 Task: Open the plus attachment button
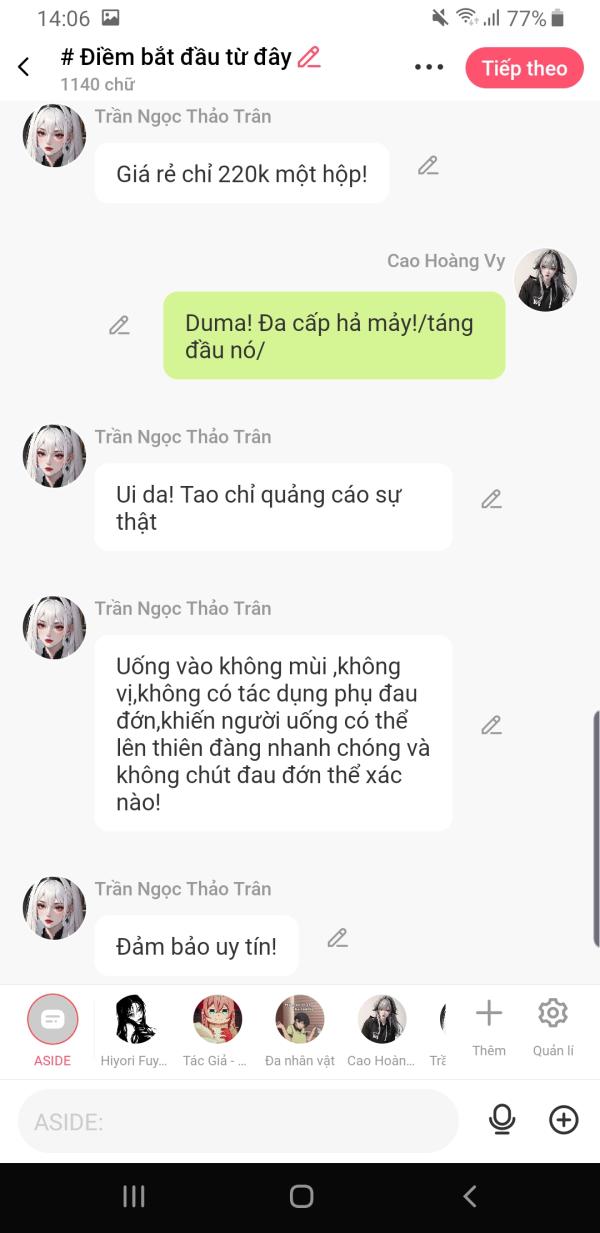click(x=564, y=1120)
